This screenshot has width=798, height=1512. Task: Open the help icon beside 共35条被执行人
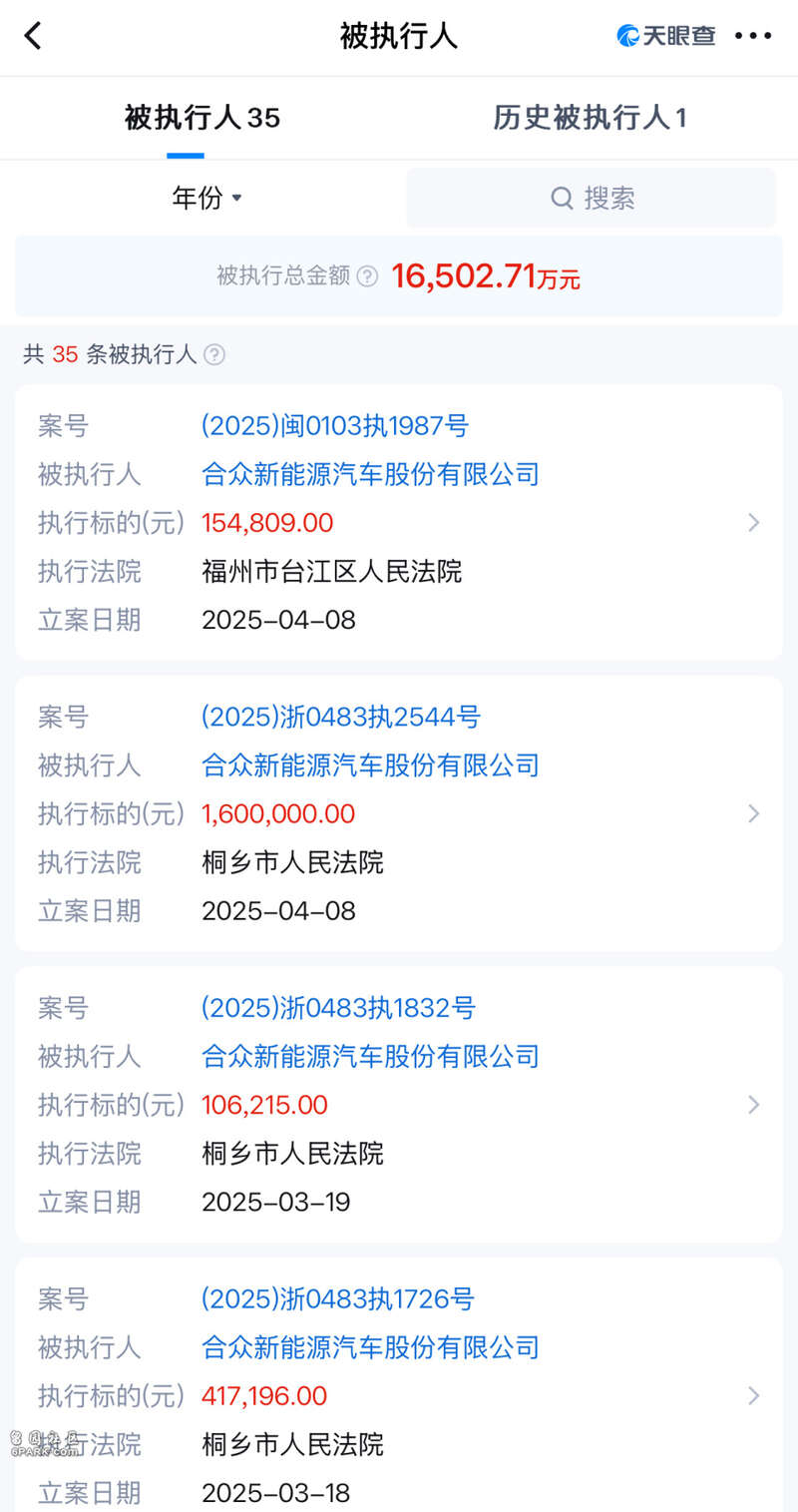pos(214,354)
